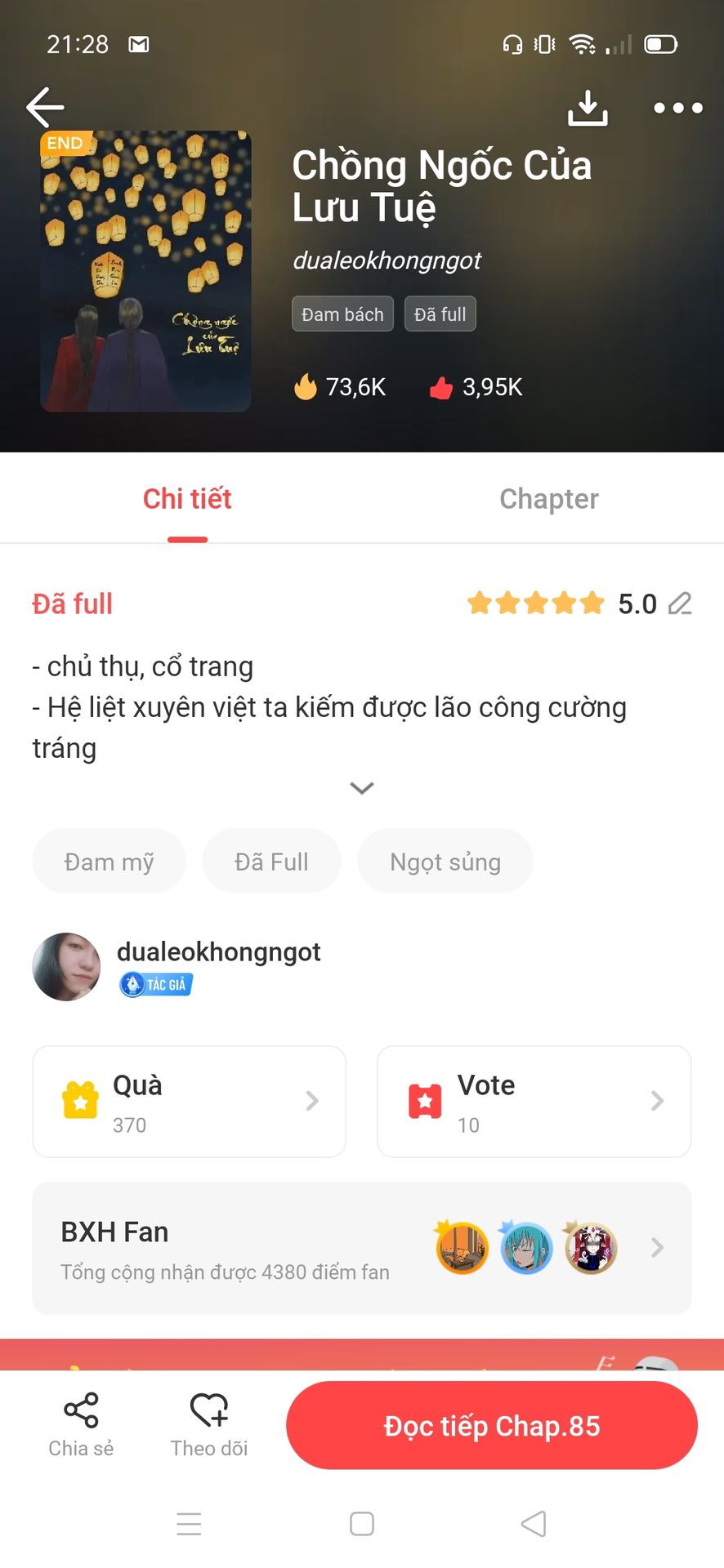Viewport: 724px width, 1568px height.
Task: Open the Đam mỹ tag
Action: [x=109, y=862]
